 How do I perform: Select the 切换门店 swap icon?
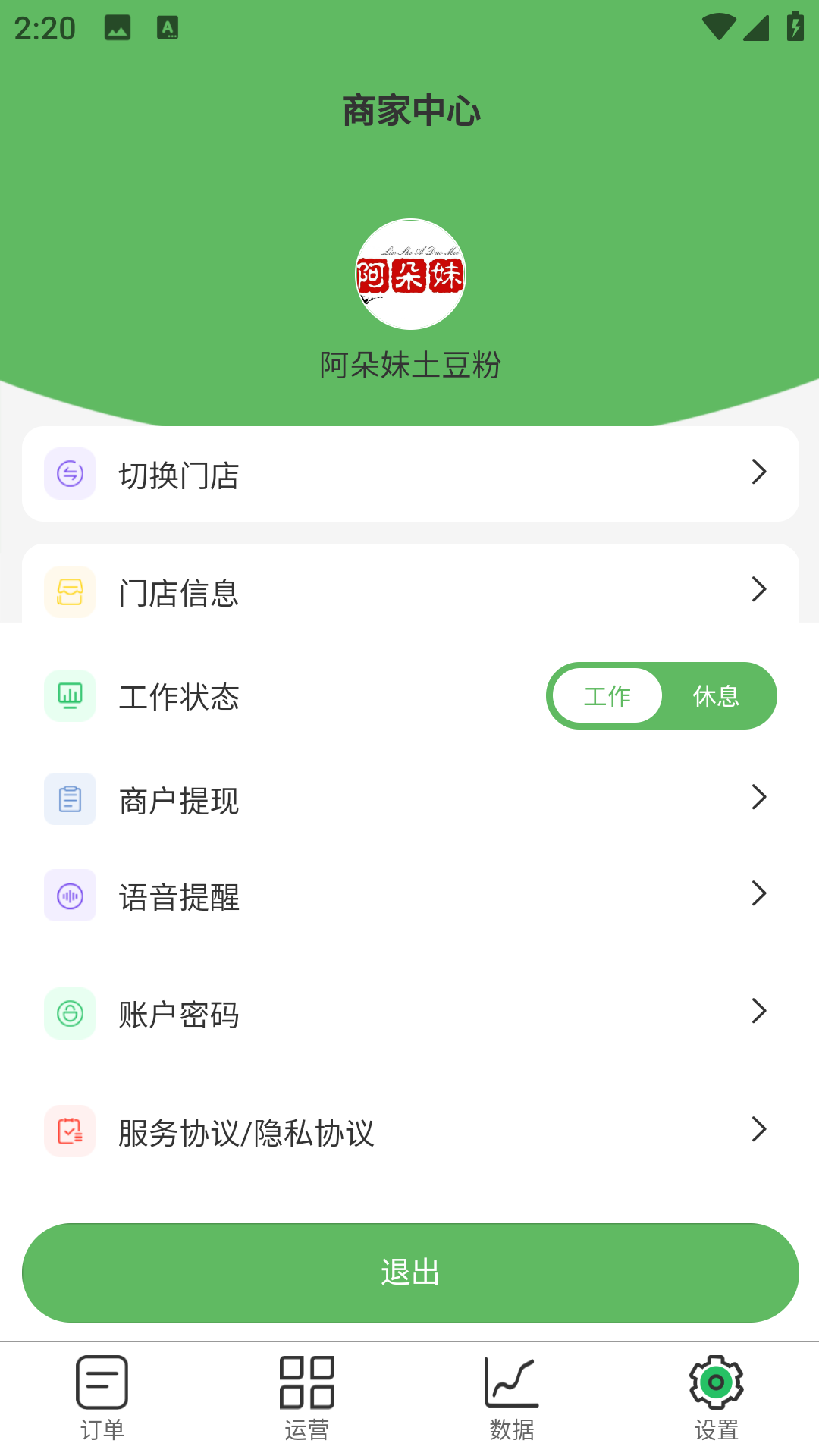70,474
